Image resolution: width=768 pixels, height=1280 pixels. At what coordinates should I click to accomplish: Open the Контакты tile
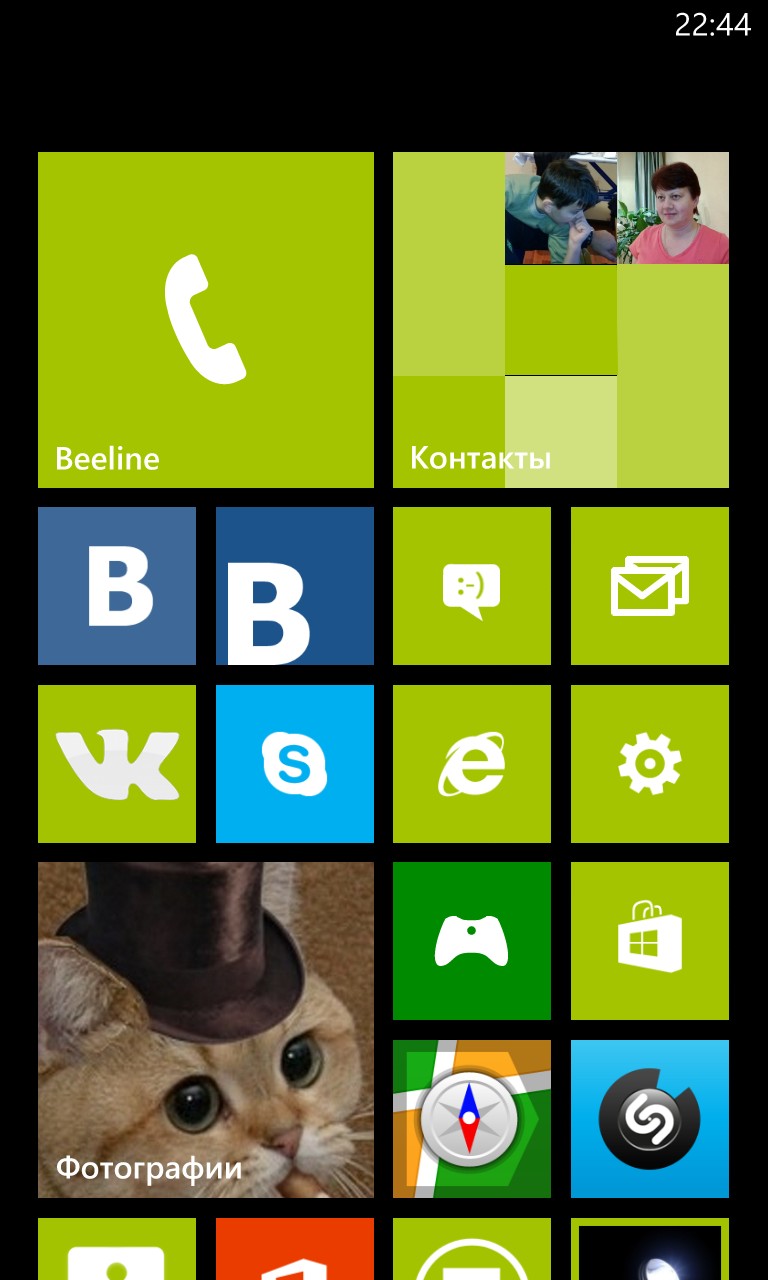point(561,320)
